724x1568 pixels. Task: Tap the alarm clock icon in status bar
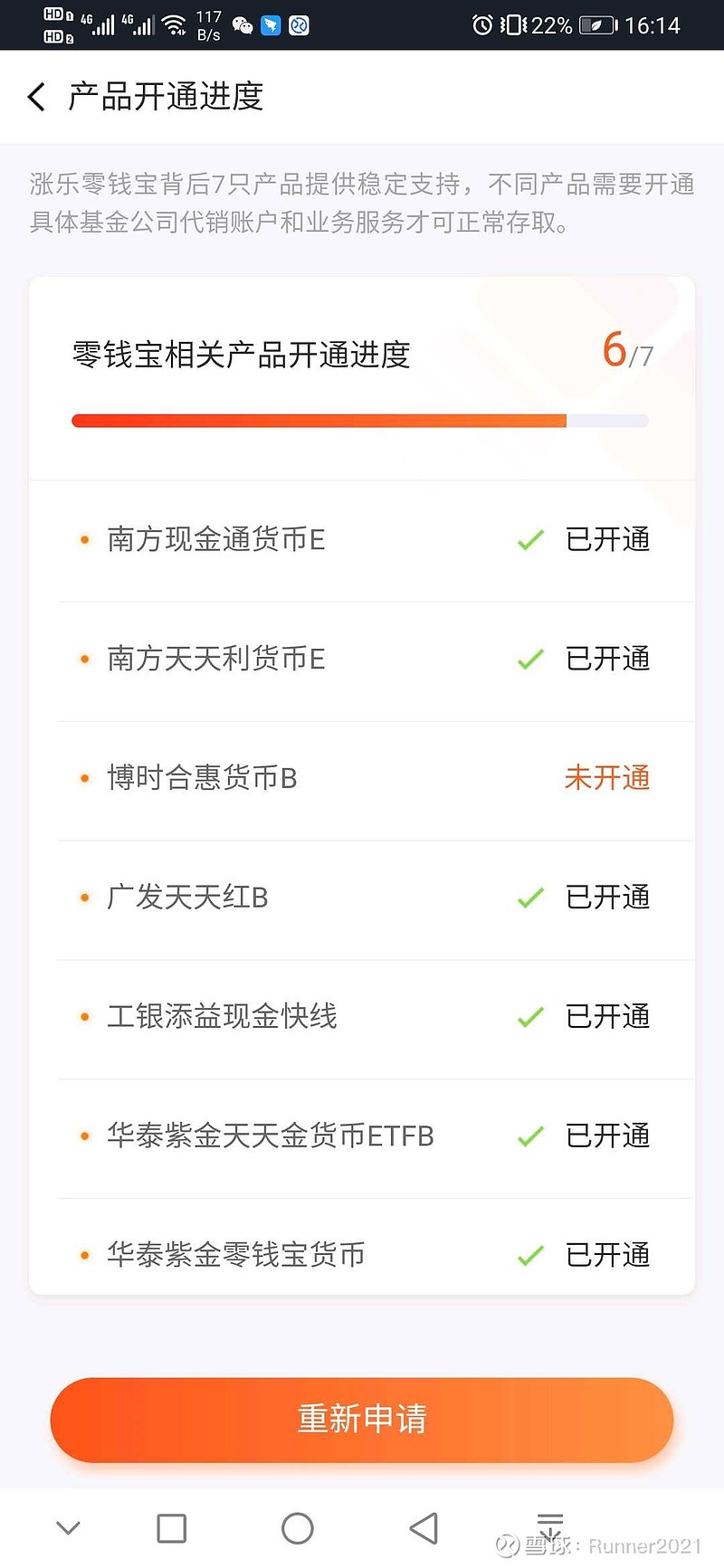pyautogui.click(x=482, y=24)
